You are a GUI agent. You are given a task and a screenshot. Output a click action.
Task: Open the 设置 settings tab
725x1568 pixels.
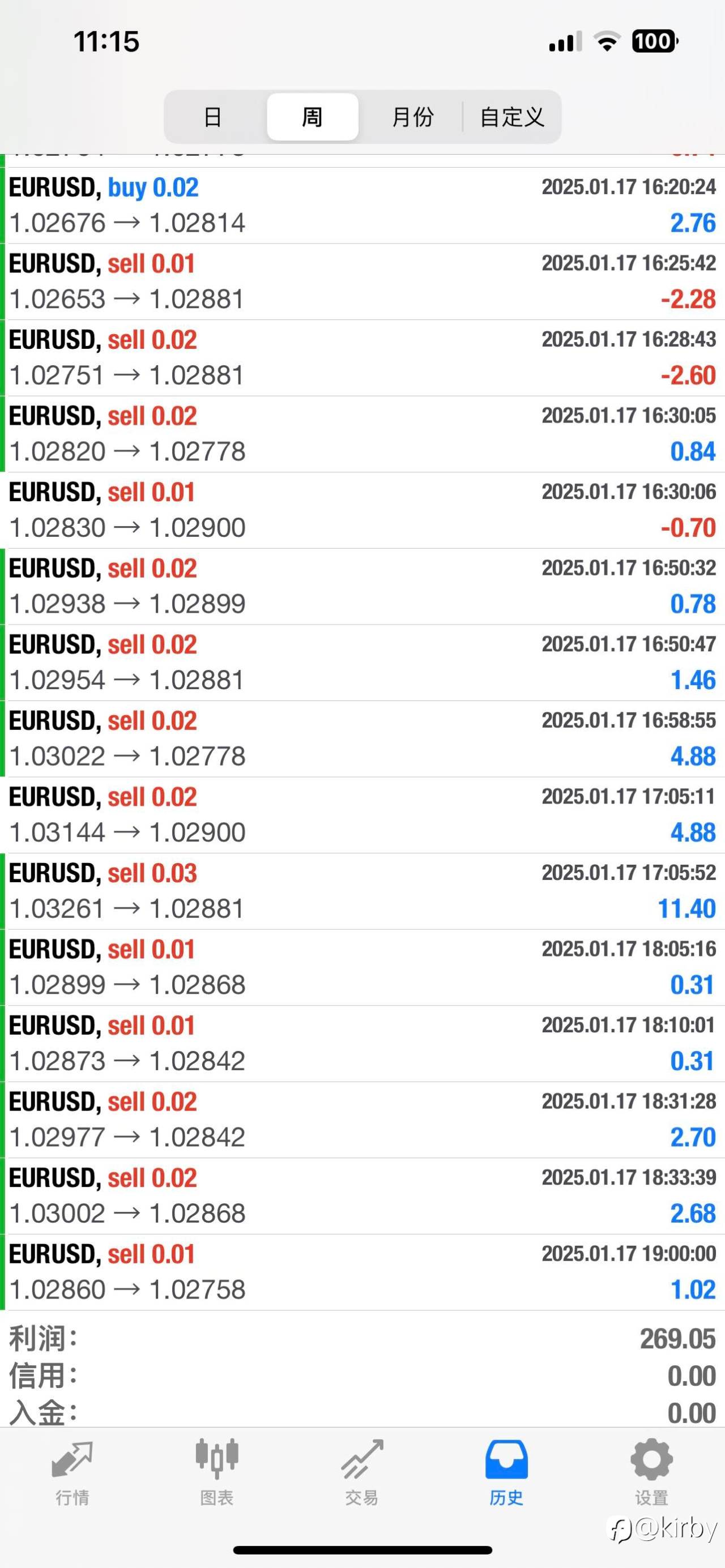[x=651, y=1471]
